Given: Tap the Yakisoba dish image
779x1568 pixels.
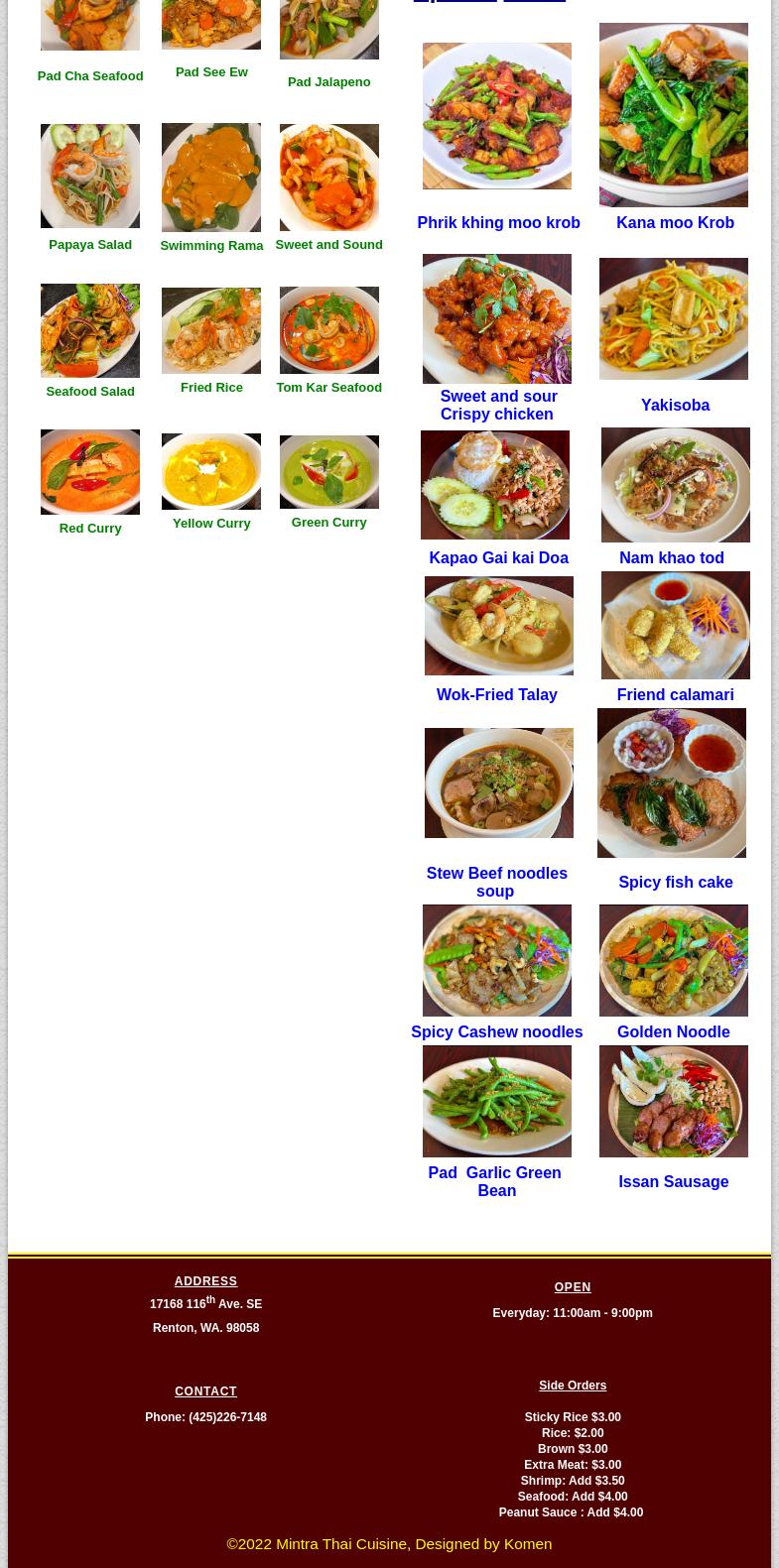Looking at the screenshot, I should tap(673, 318).
